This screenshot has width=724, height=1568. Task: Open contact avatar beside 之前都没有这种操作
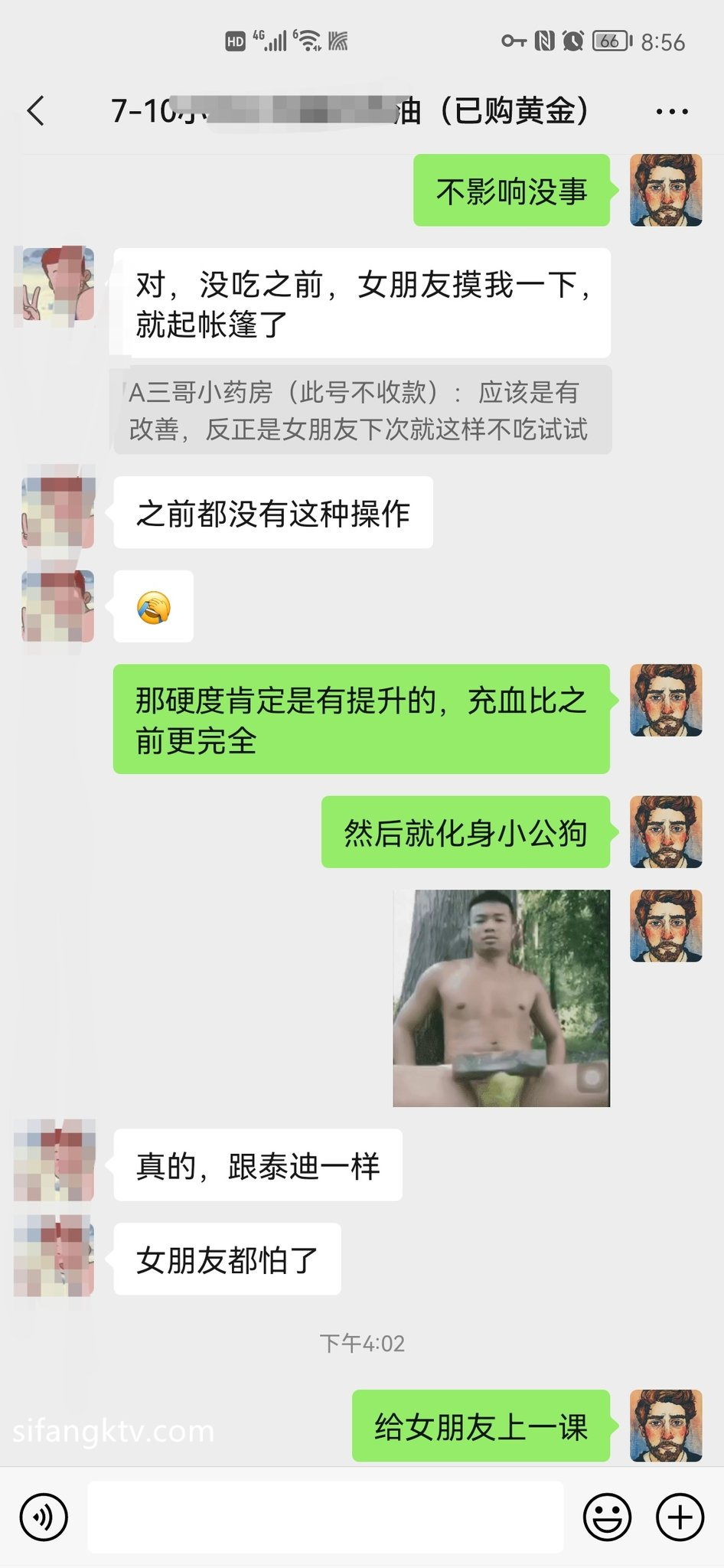(58, 512)
